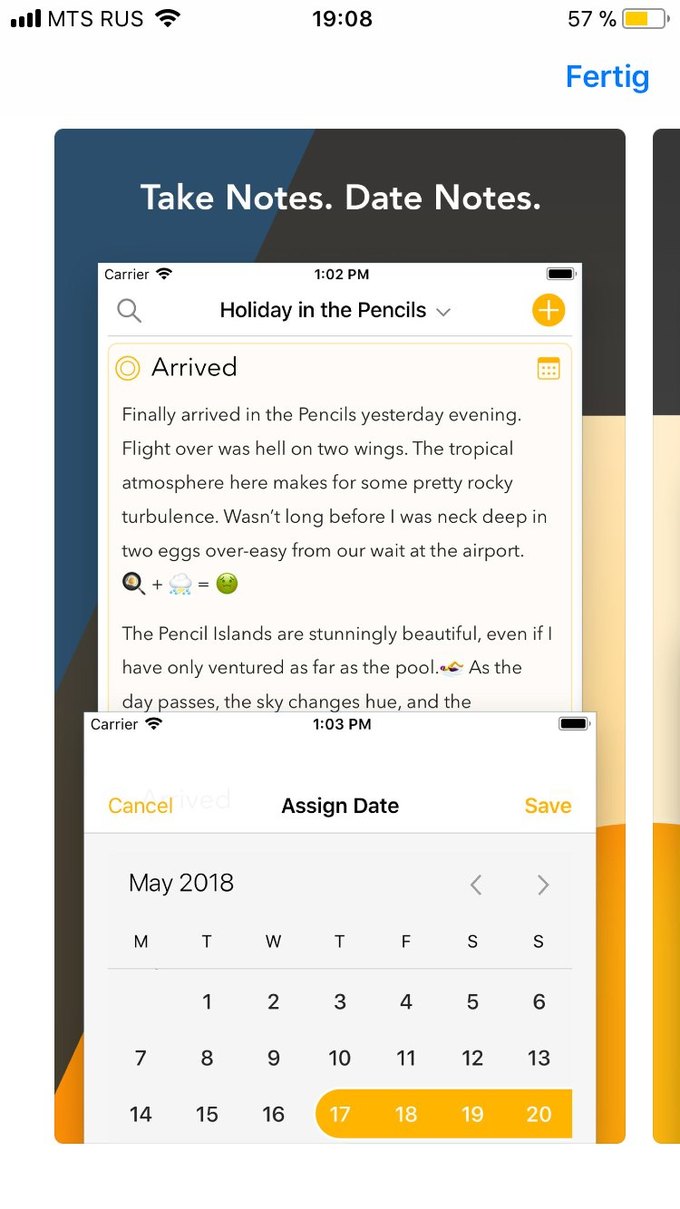
Task: Open the Take Notes screenshot preview
Action: pyautogui.click(x=340, y=635)
